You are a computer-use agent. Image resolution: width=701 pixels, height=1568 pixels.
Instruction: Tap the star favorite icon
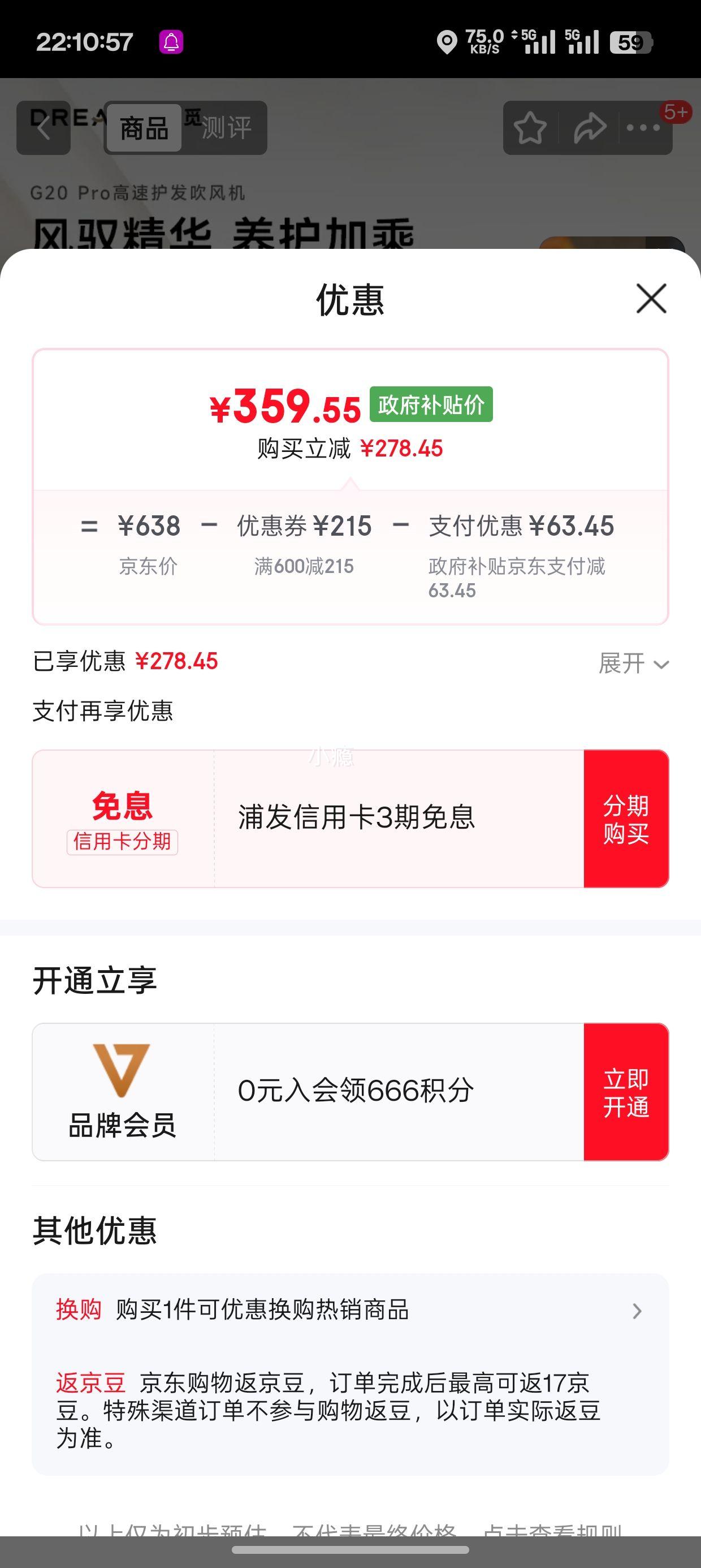530,127
